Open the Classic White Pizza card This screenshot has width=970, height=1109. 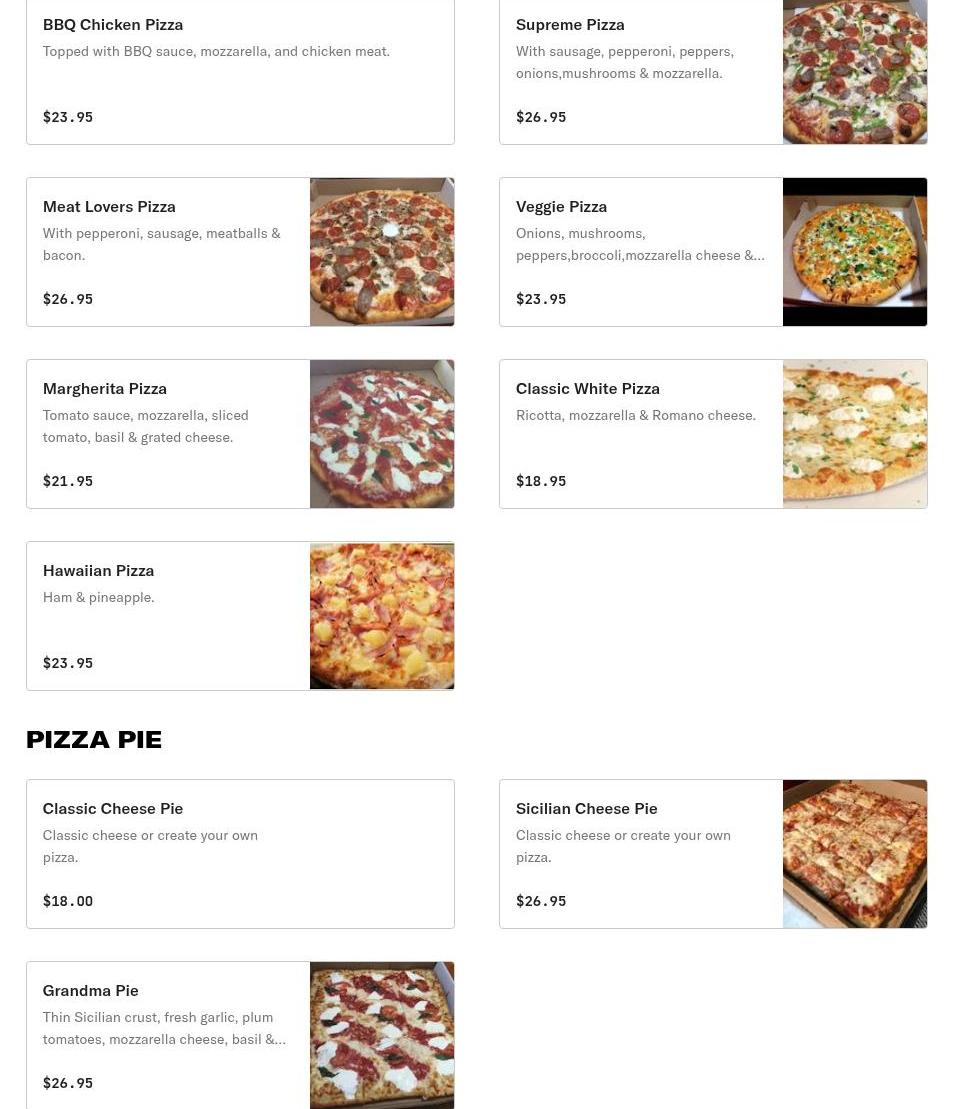point(712,434)
